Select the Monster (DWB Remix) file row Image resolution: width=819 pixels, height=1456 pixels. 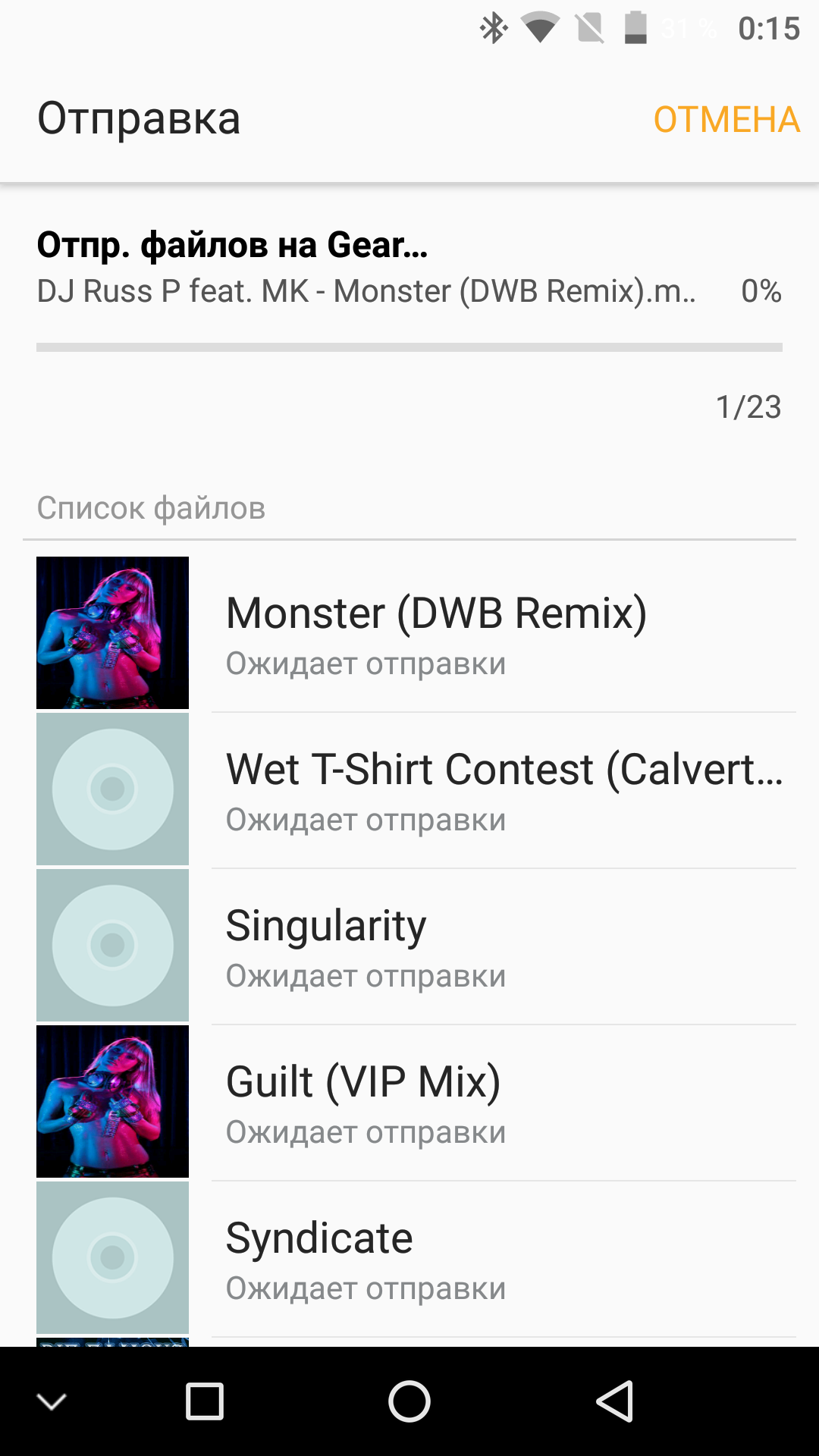[409, 633]
